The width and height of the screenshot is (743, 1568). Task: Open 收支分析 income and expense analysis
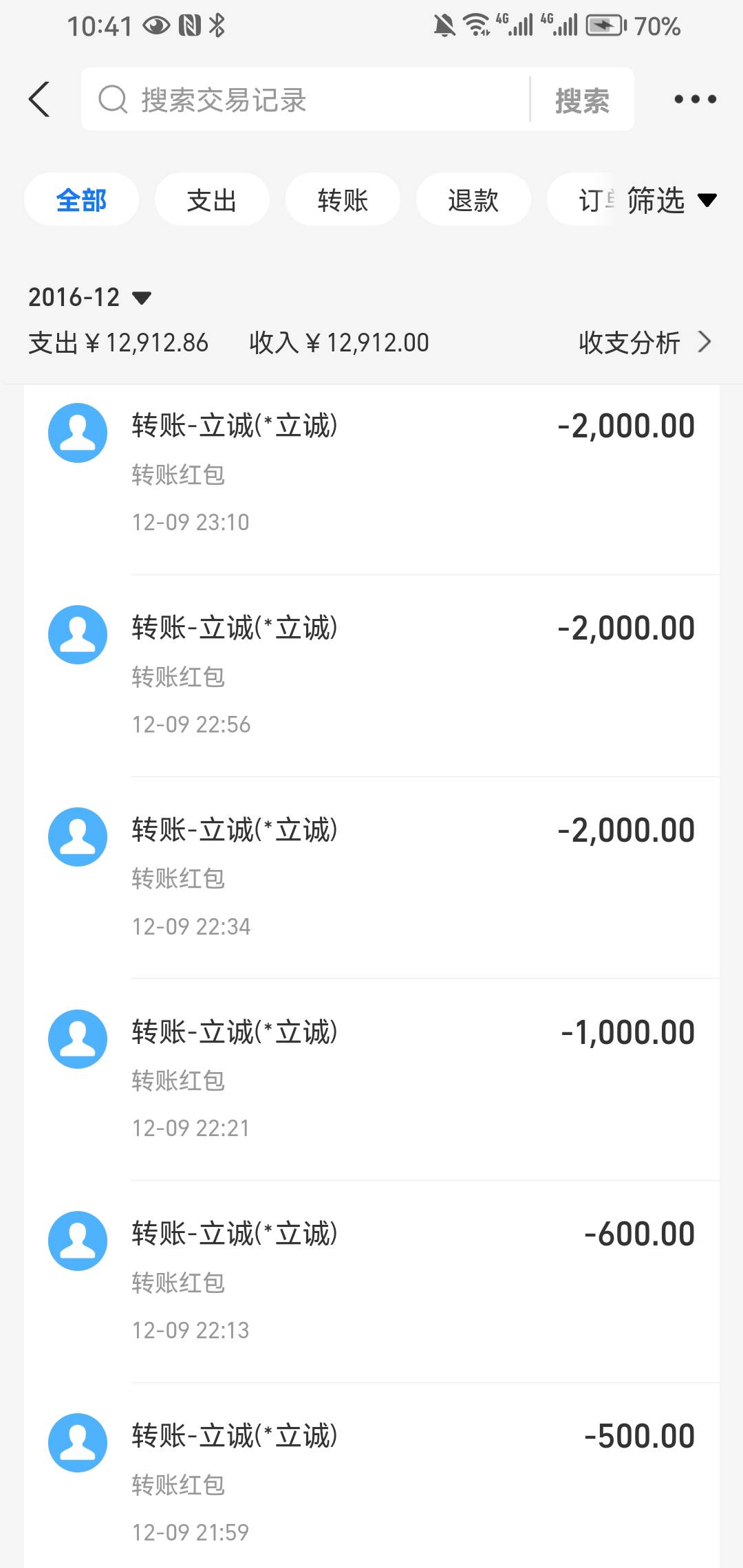click(x=645, y=342)
